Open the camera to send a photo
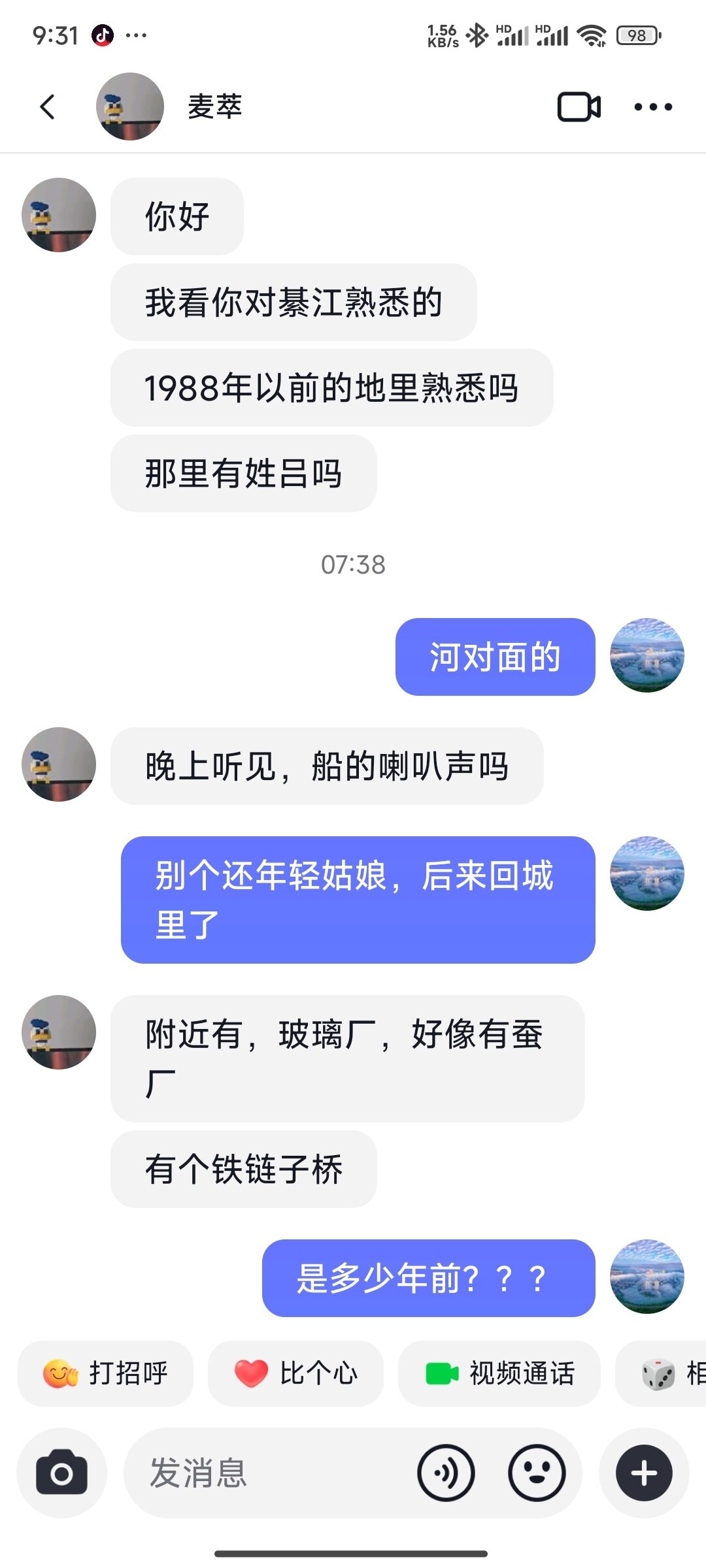The image size is (706, 1568). (61, 1473)
